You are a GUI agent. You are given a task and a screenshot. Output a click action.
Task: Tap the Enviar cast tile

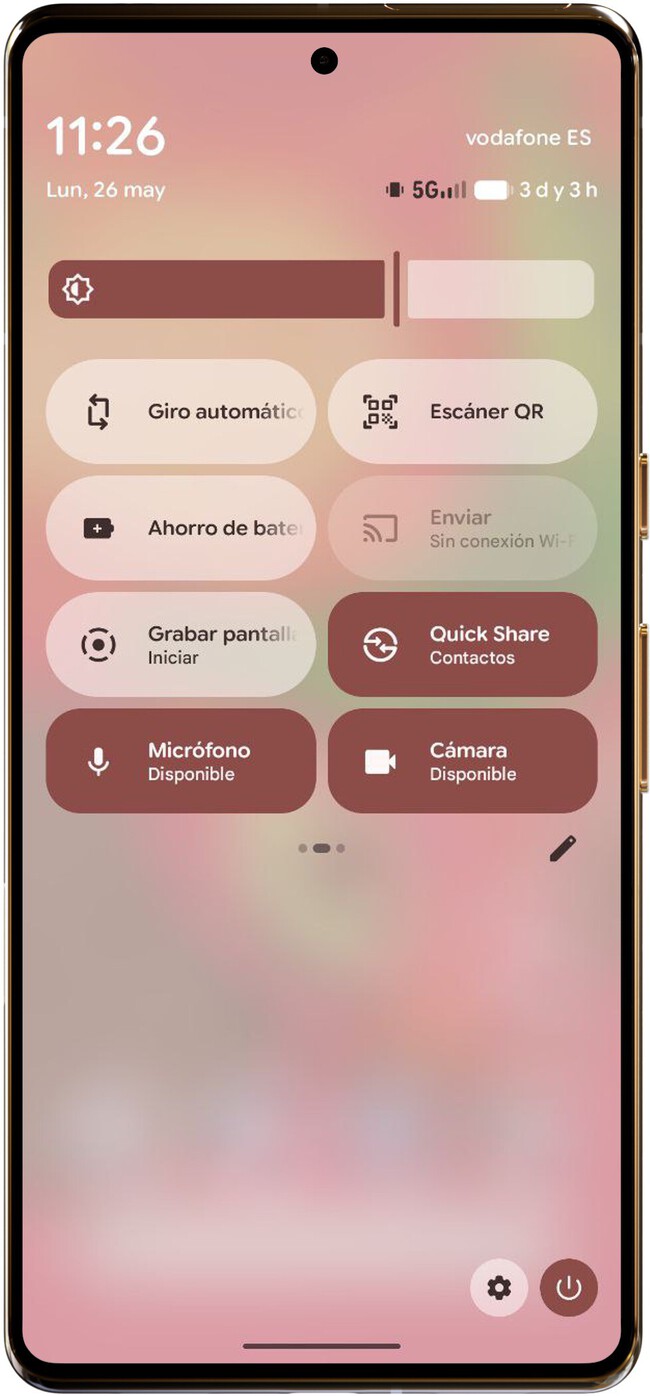(x=462, y=528)
